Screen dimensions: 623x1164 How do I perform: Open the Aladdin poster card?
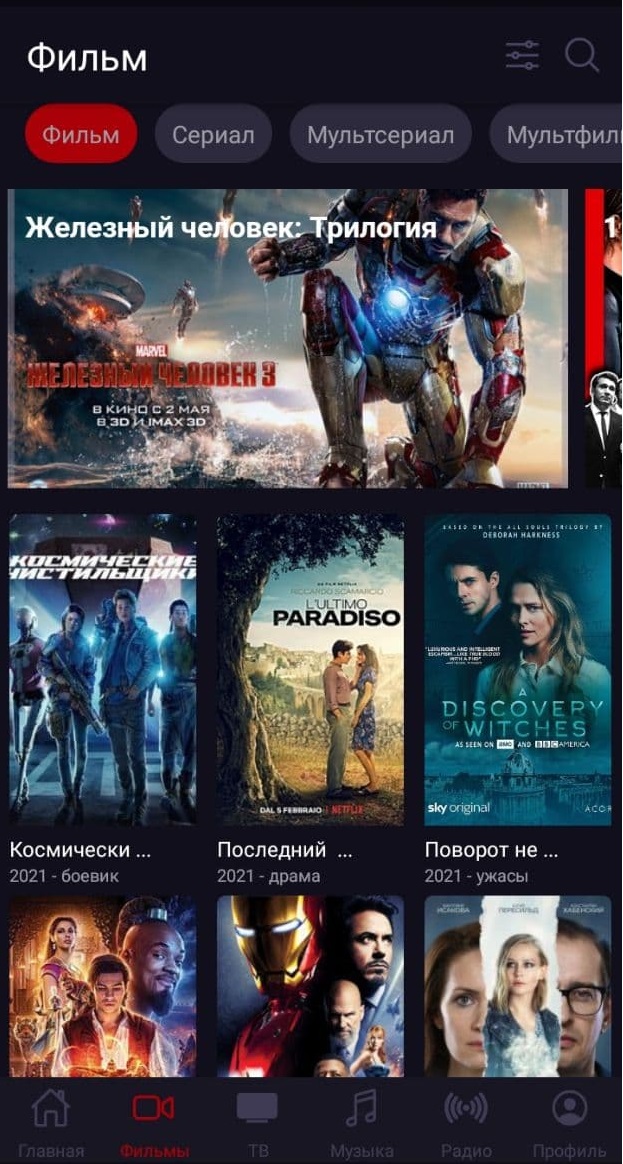[103, 985]
